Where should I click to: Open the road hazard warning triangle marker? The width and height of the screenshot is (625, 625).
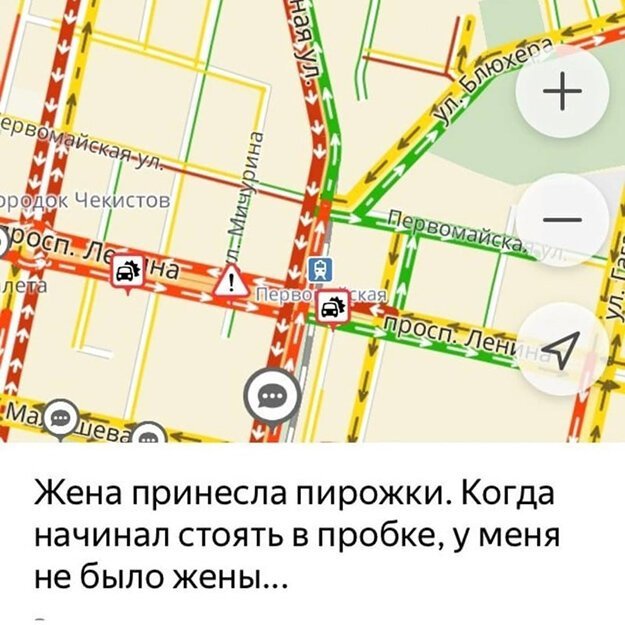(231, 281)
